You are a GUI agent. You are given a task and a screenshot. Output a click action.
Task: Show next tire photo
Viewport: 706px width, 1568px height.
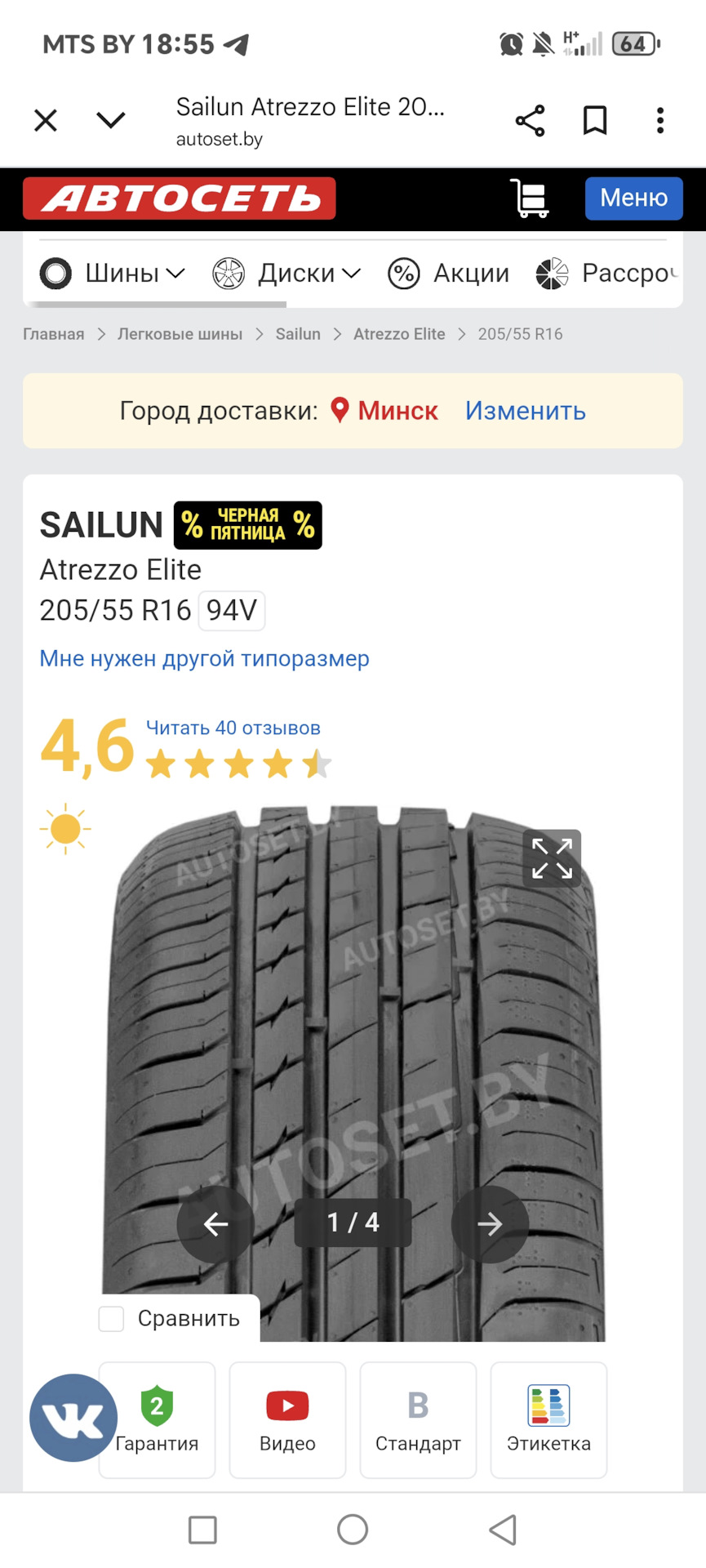(490, 1223)
